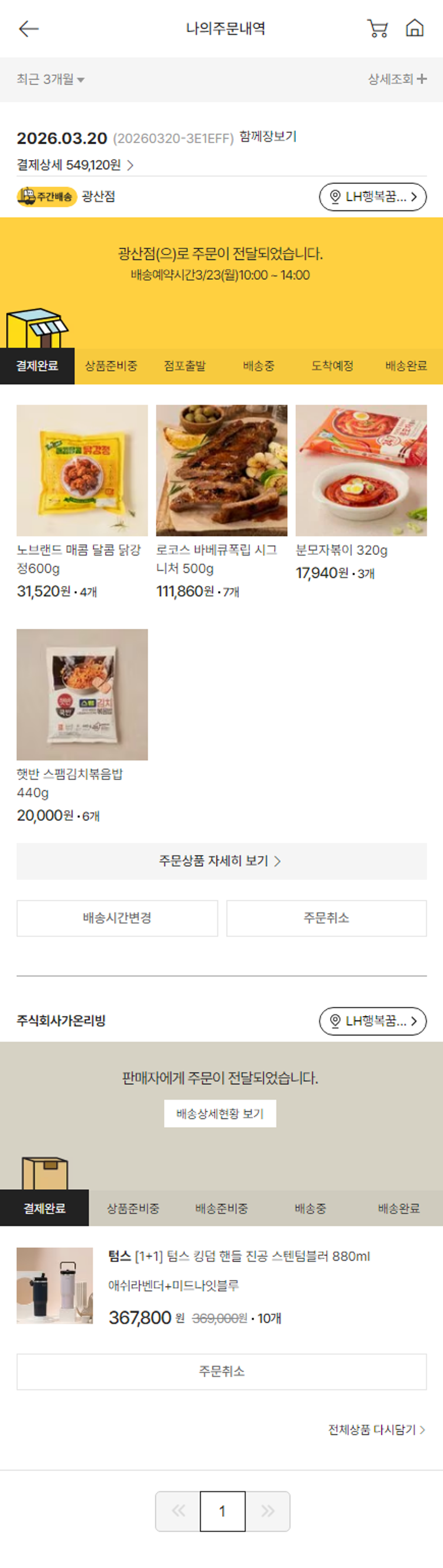Viewport: 443px width, 1568px height.
Task: Open the shopping cart
Action: (377, 28)
